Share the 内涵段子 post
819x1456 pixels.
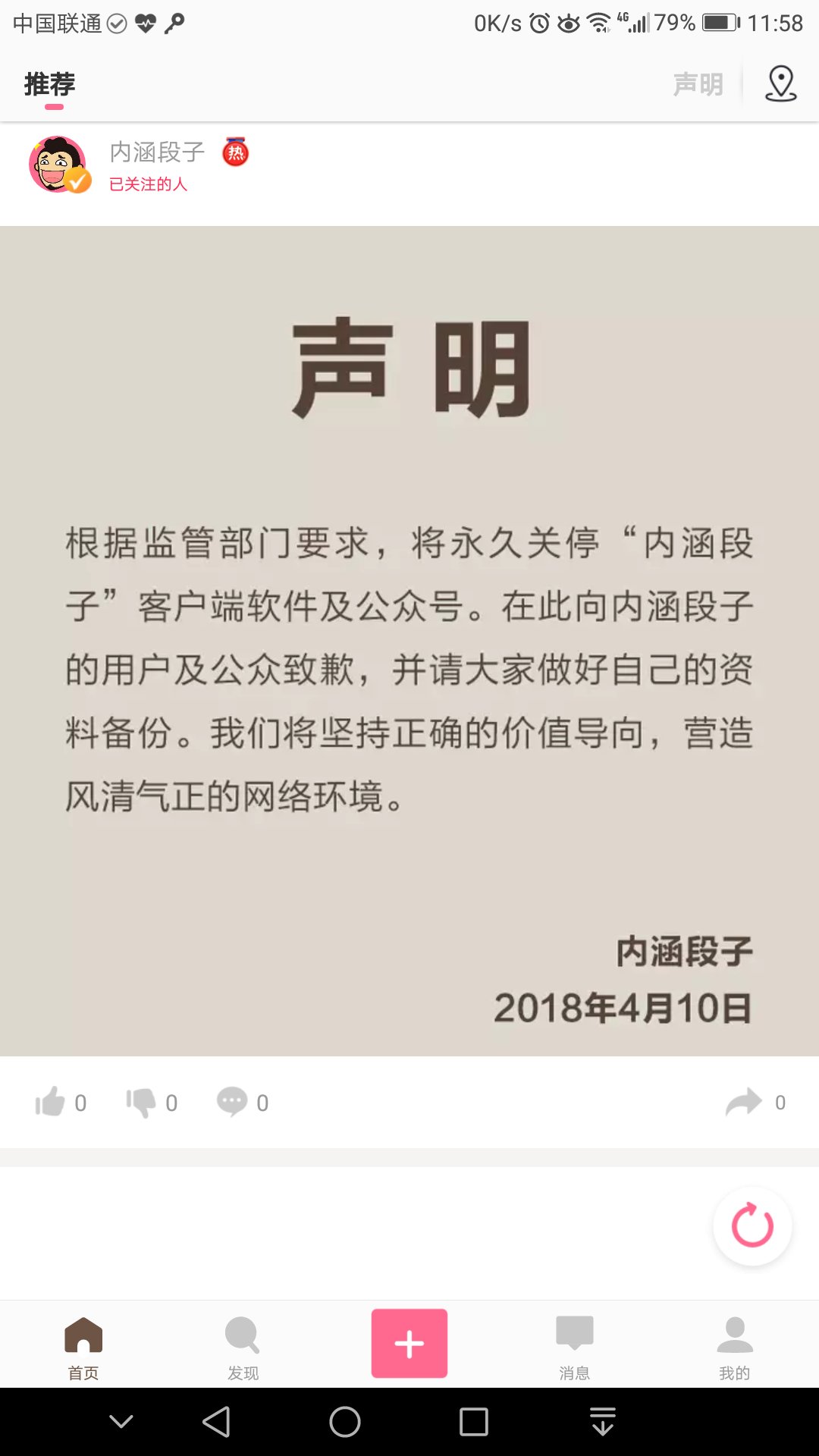[745, 1102]
